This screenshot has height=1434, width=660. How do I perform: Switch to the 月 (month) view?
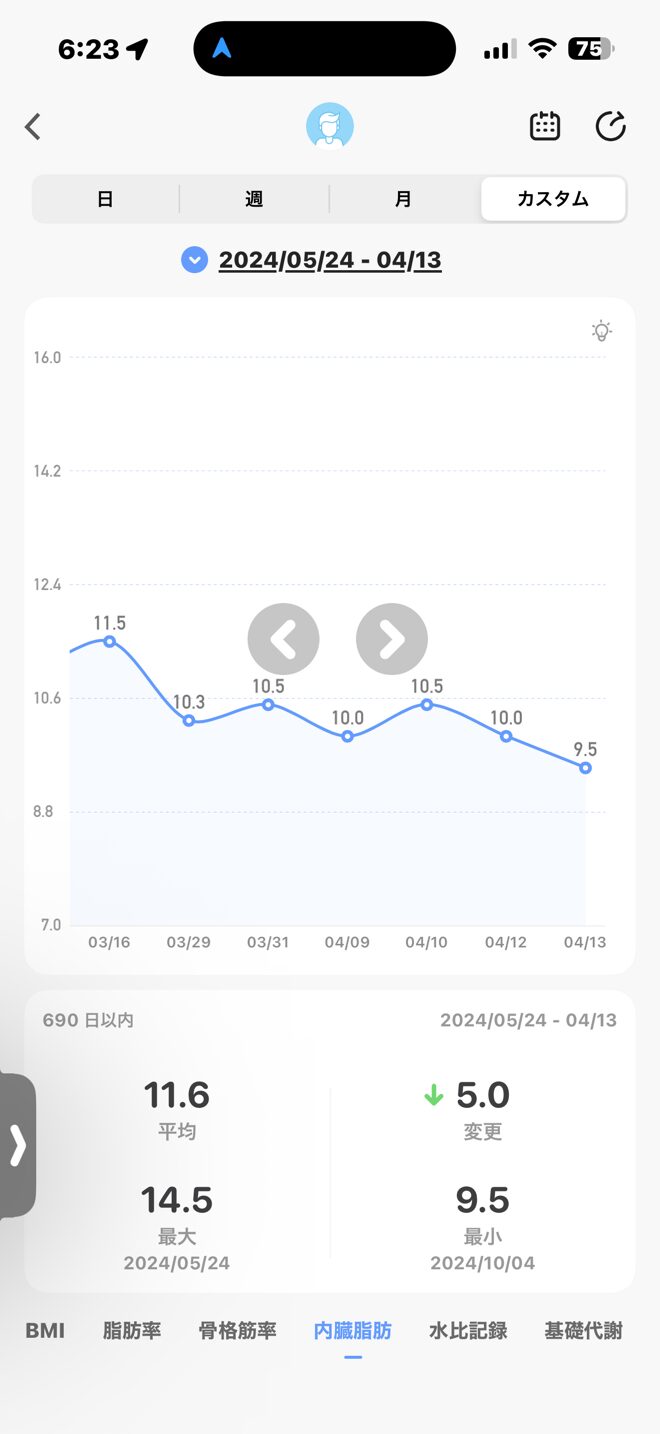403,199
